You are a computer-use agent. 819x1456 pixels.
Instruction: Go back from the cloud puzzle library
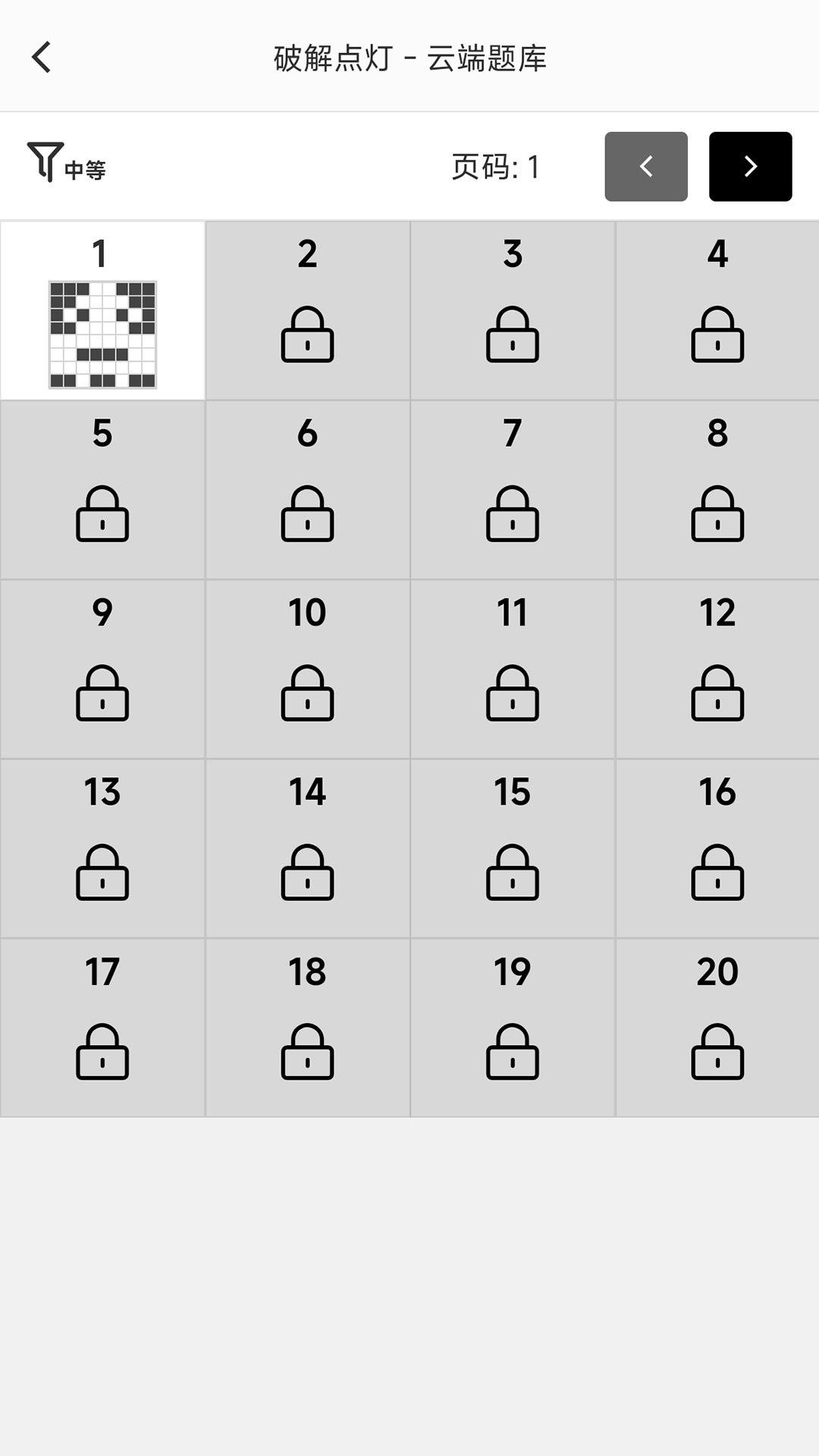[x=42, y=57]
